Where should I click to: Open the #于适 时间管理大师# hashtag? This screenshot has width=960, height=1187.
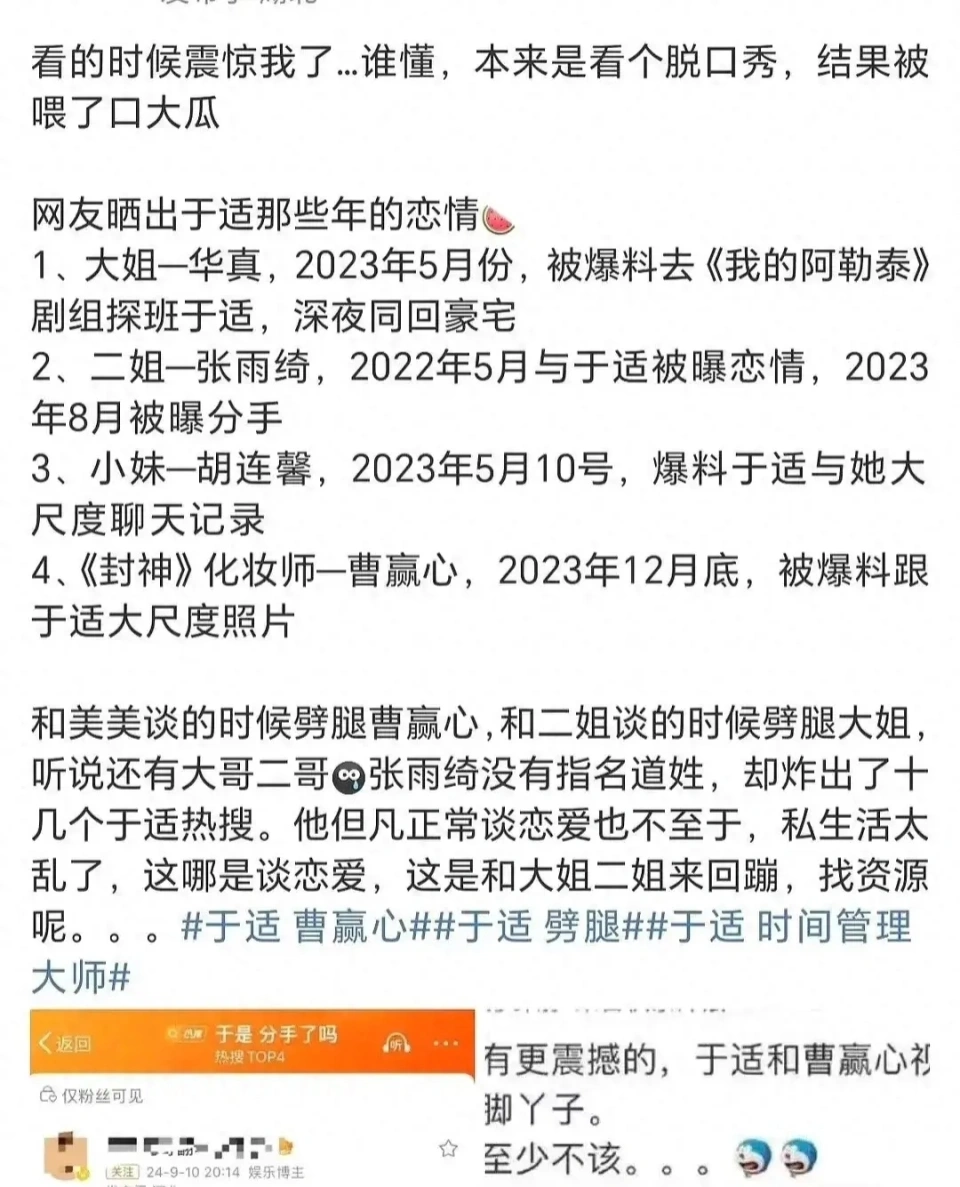pyautogui.click(x=780, y=926)
